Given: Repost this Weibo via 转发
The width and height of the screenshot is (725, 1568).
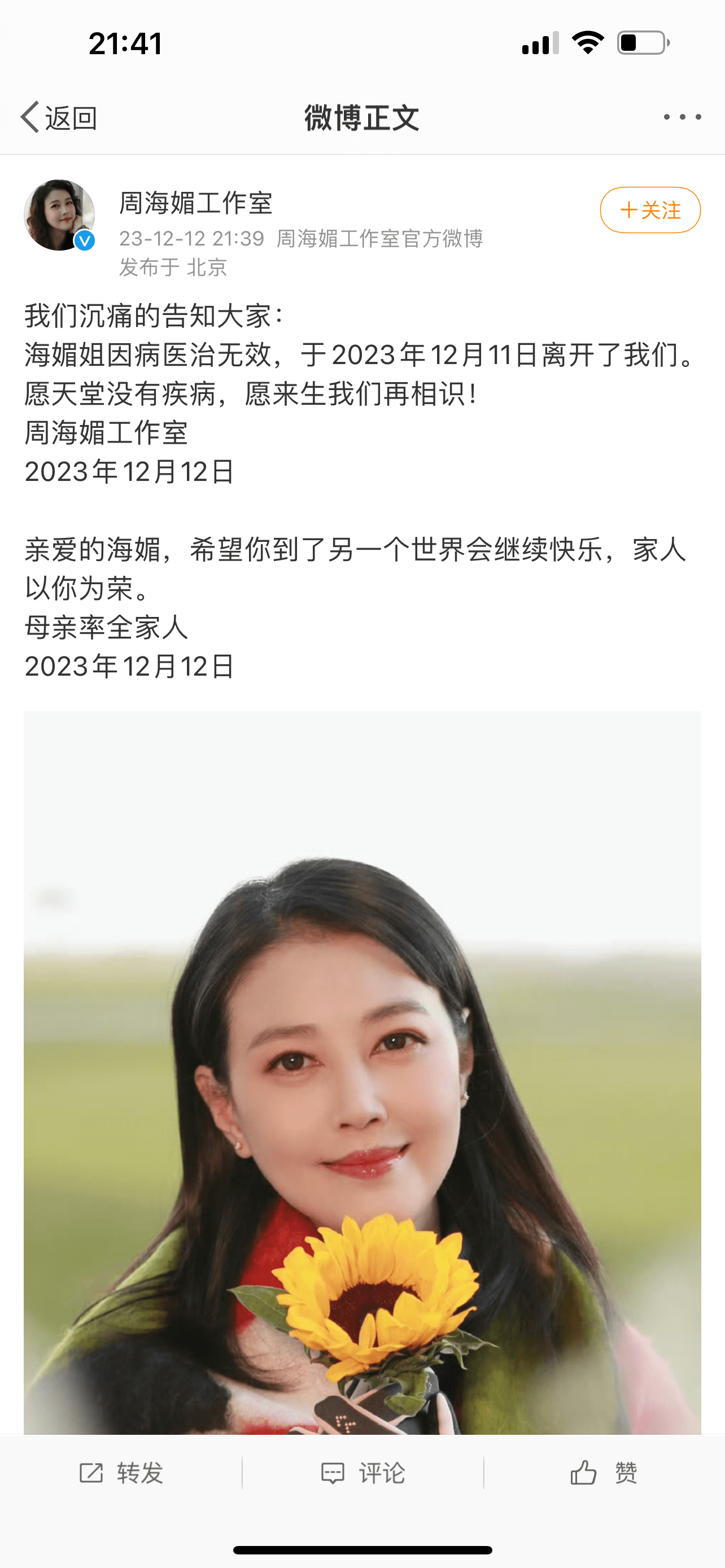Looking at the screenshot, I should pyautogui.click(x=121, y=1473).
